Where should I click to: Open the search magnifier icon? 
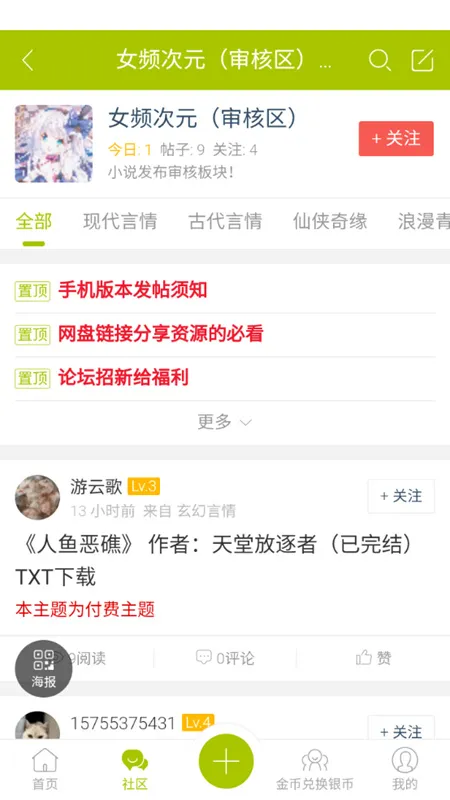point(380,60)
